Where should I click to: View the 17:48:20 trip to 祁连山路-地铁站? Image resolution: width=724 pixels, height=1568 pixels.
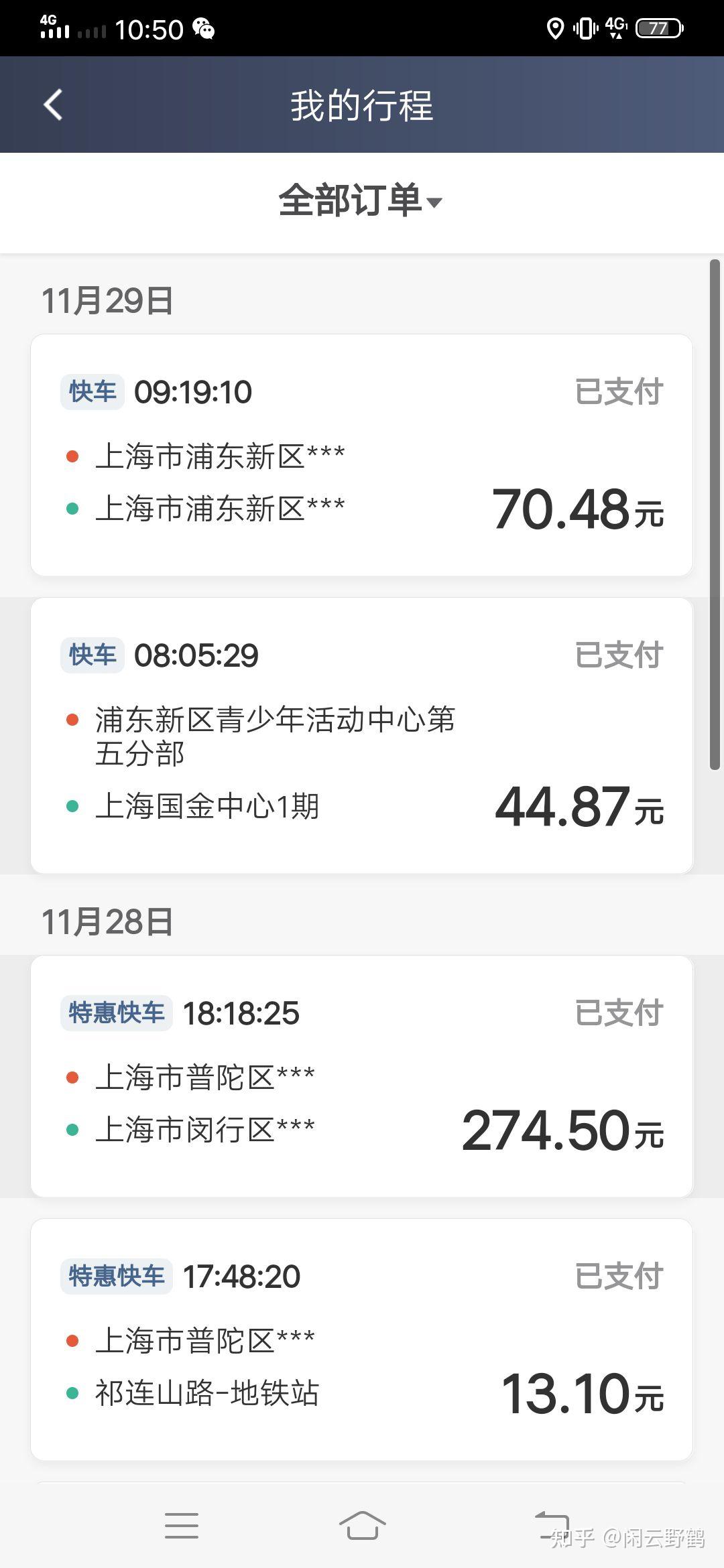click(x=361, y=1340)
